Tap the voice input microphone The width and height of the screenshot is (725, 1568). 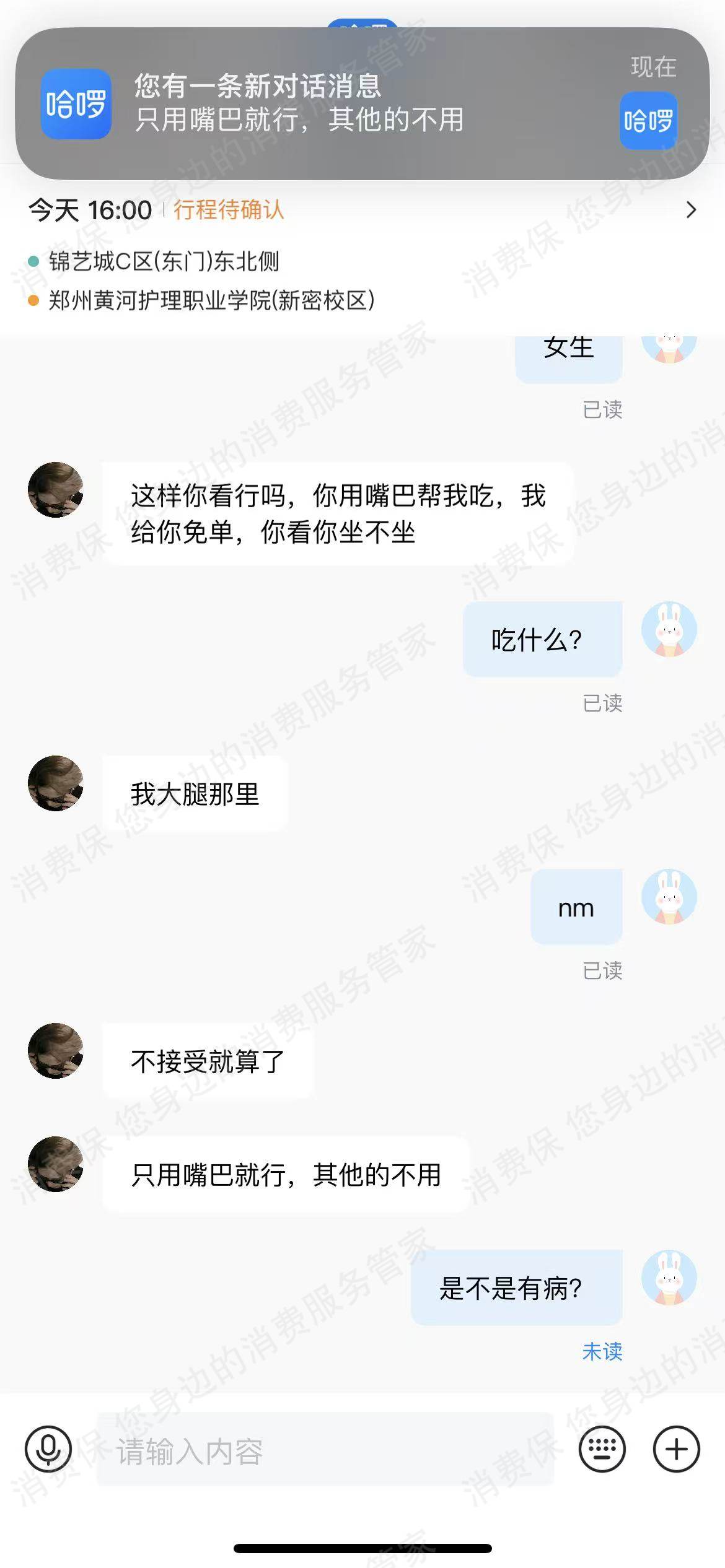48,1449
